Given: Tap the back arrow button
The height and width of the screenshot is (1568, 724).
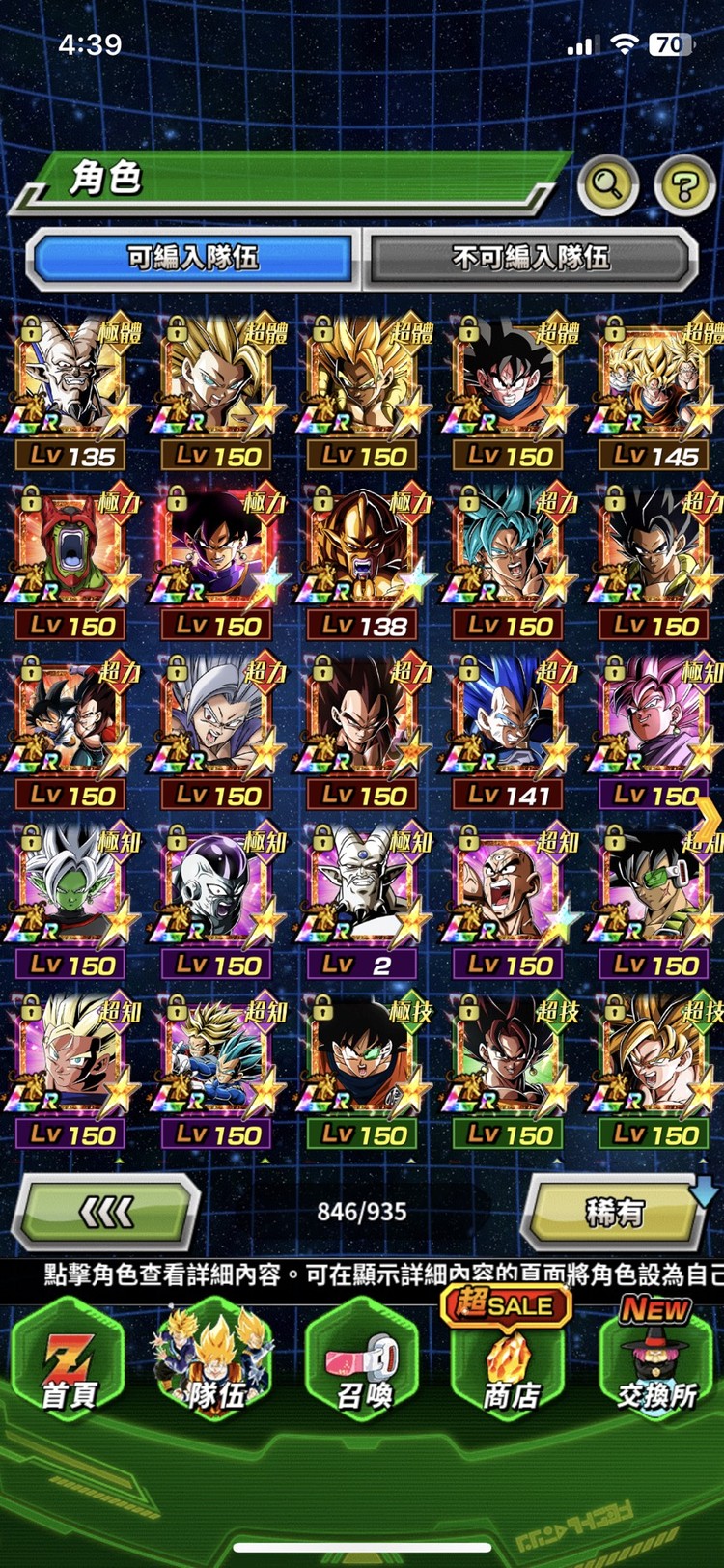Looking at the screenshot, I should coord(106,1212).
